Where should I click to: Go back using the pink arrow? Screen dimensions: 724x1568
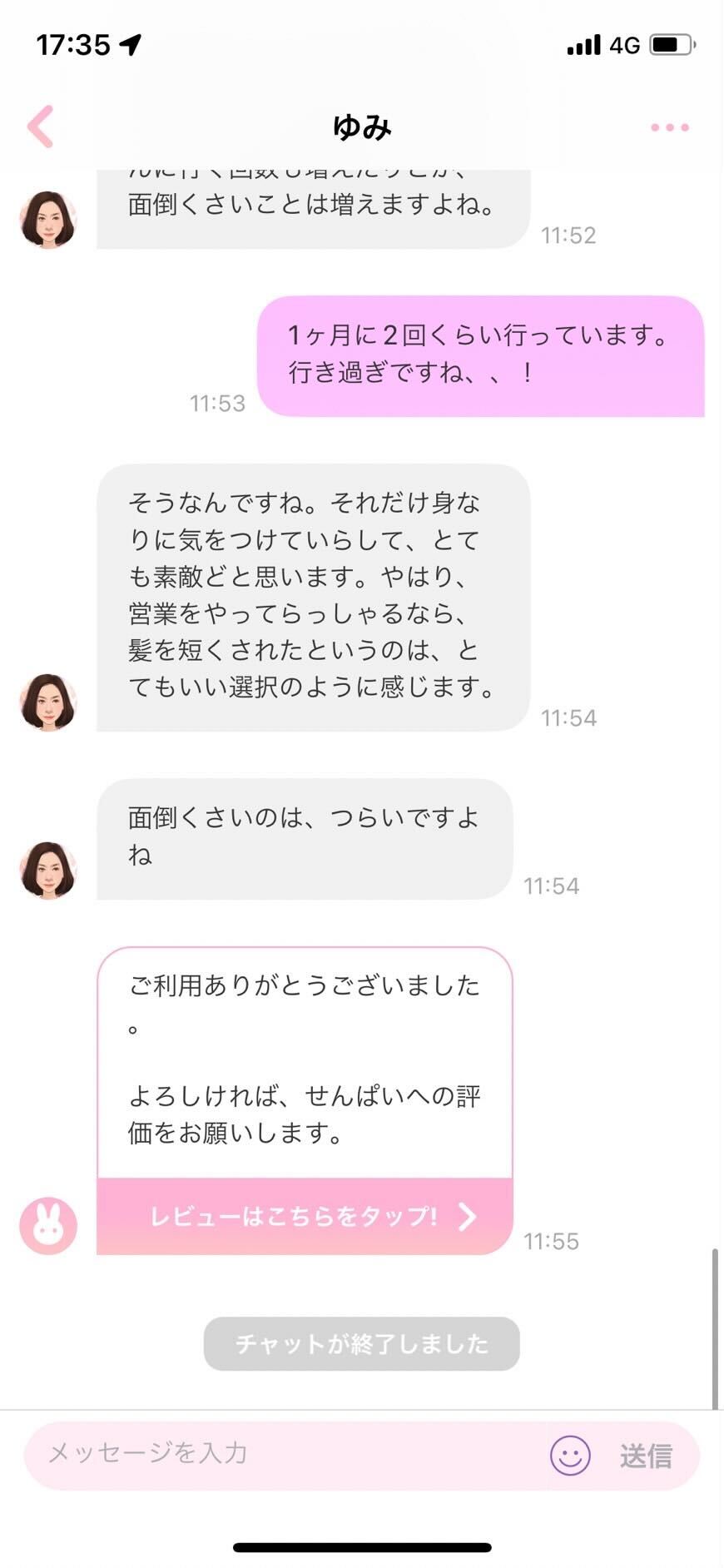[40, 127]
